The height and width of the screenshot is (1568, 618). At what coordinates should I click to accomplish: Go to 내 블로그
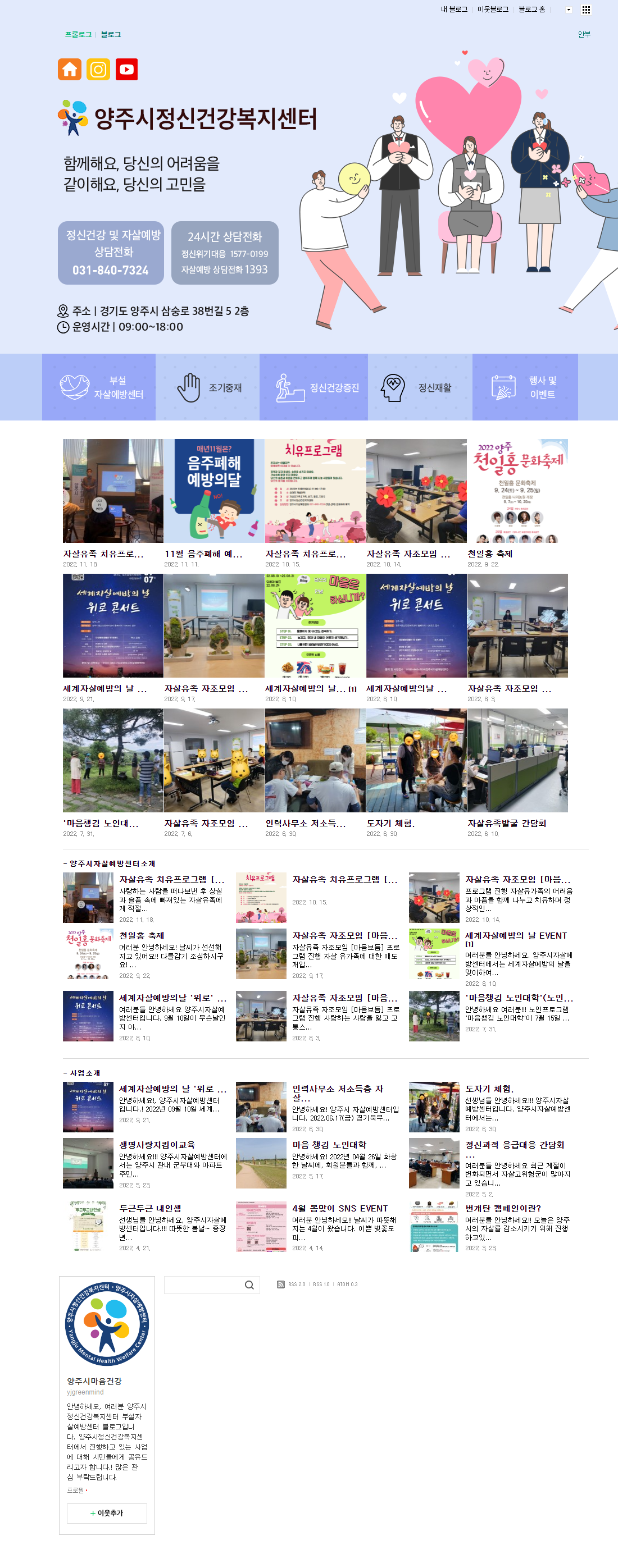pos(453,10)
